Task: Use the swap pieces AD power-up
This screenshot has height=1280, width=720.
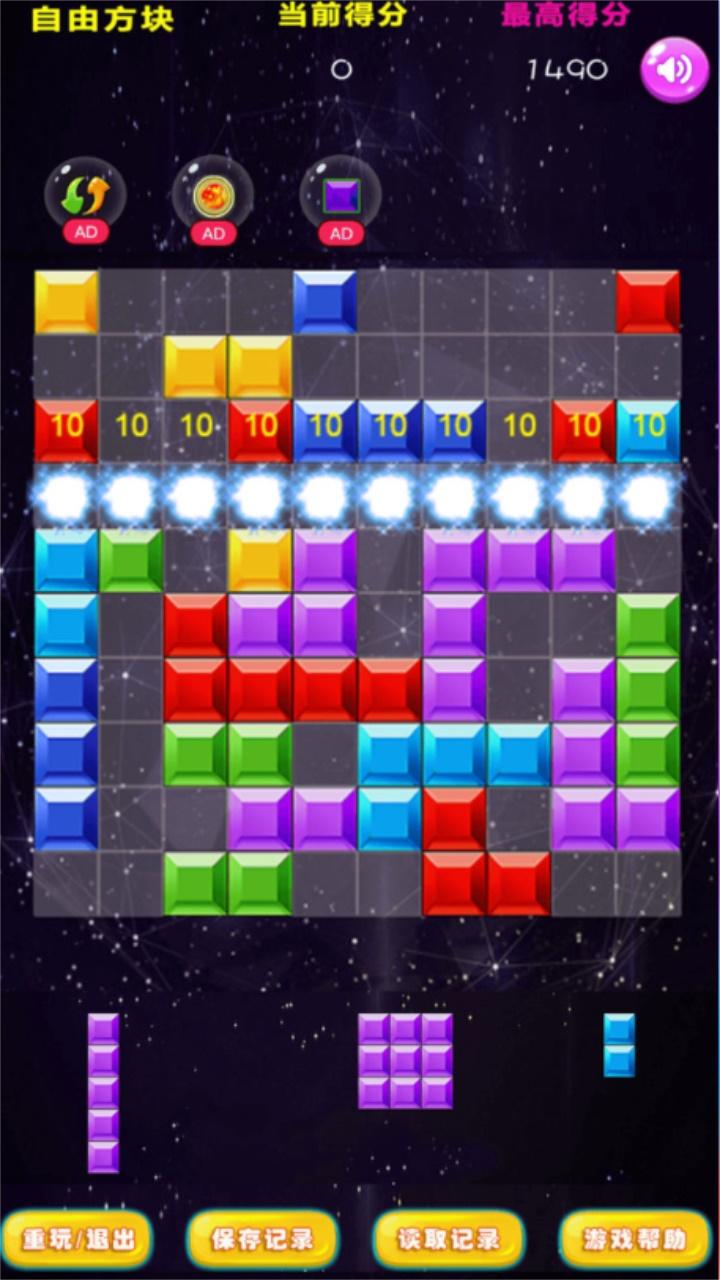Action: (x=85, y=197)
